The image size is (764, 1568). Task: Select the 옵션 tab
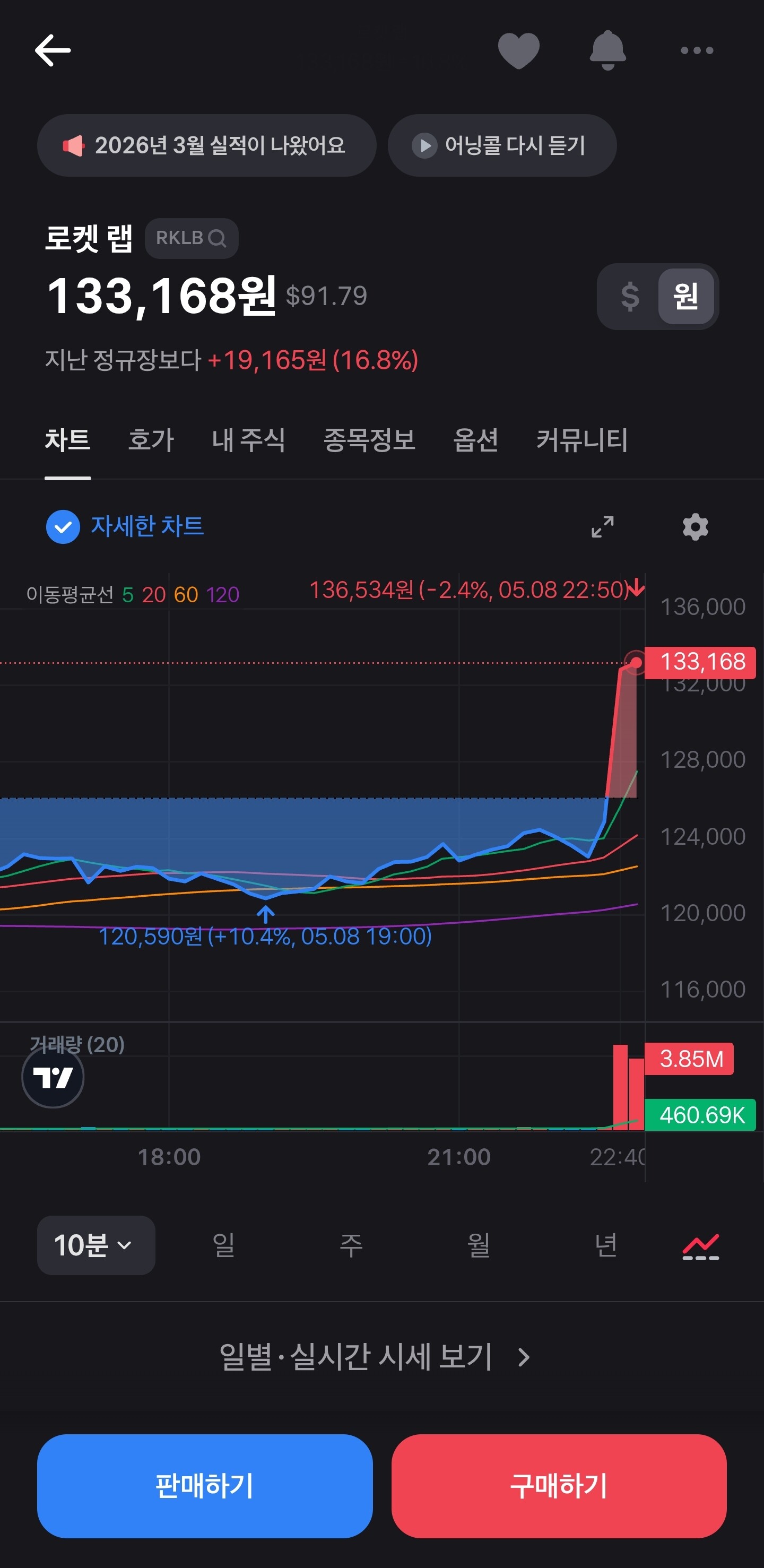pyautogui.click(x=475, y=439)
